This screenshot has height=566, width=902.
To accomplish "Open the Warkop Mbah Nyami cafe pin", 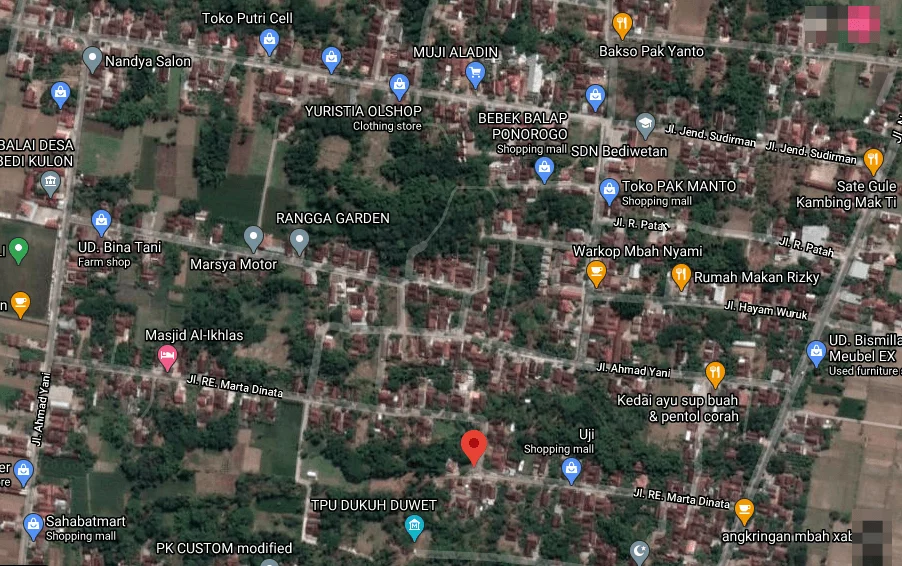I will tap(596, 272).
